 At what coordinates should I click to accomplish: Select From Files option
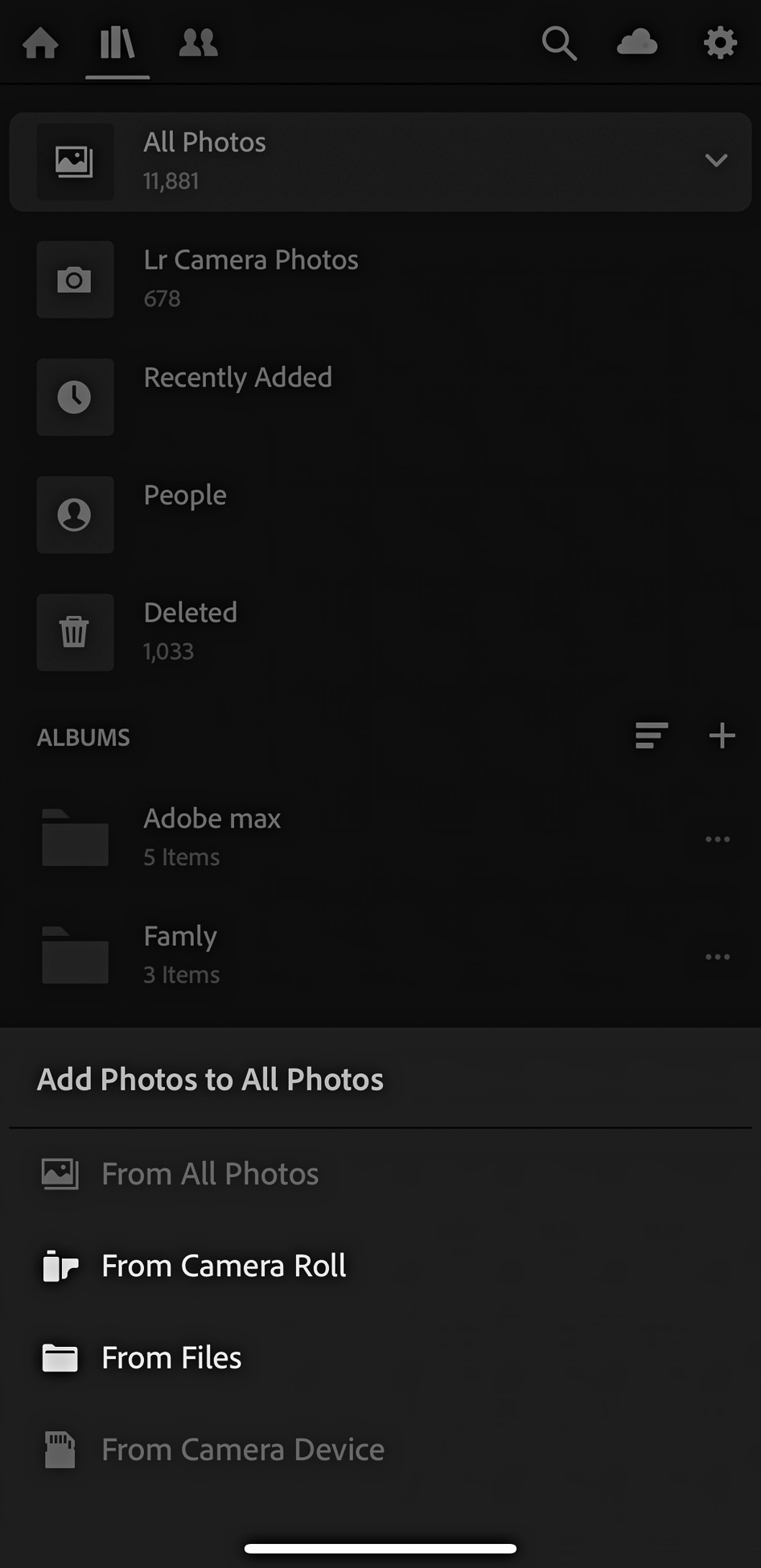[171, 1357]
